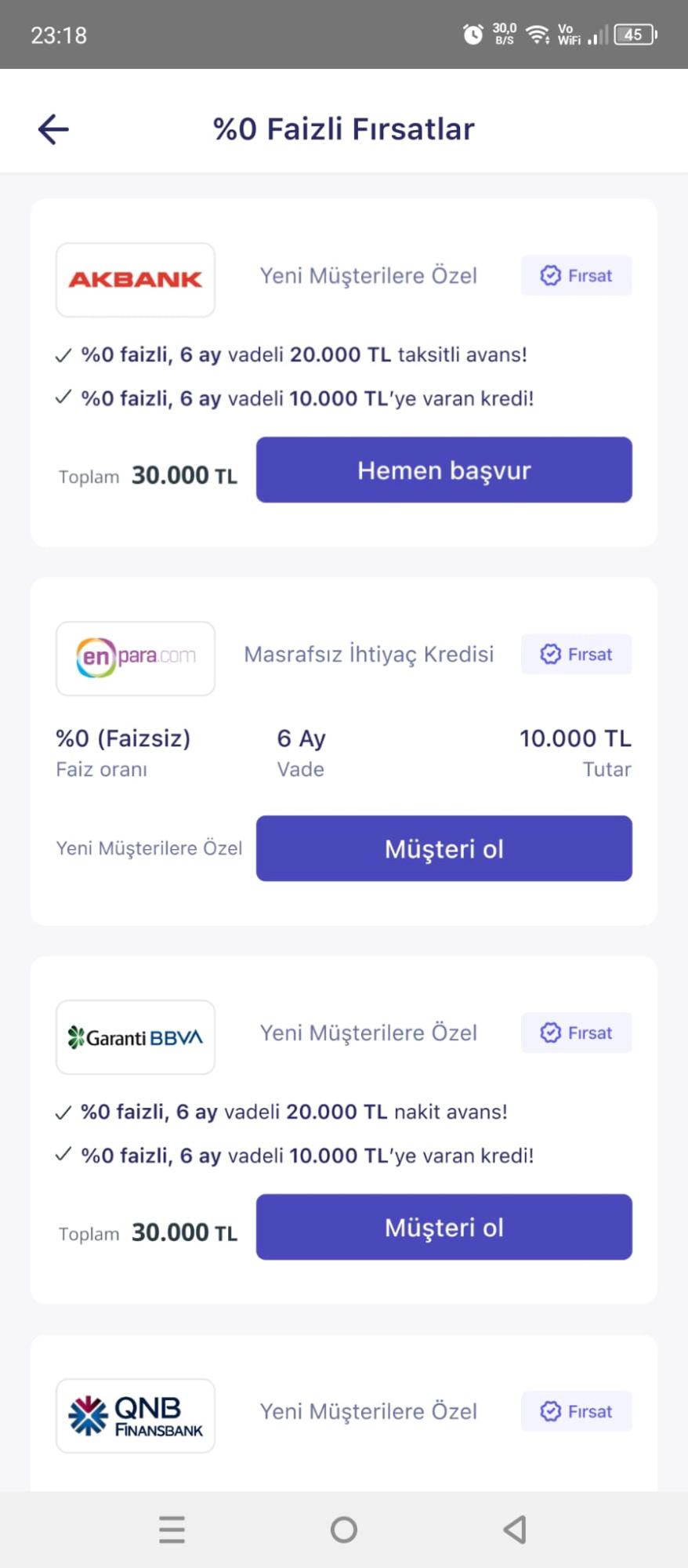688x1568 pixels.
Task: Open the AKBANK logo icon
Action: (135, 279)
